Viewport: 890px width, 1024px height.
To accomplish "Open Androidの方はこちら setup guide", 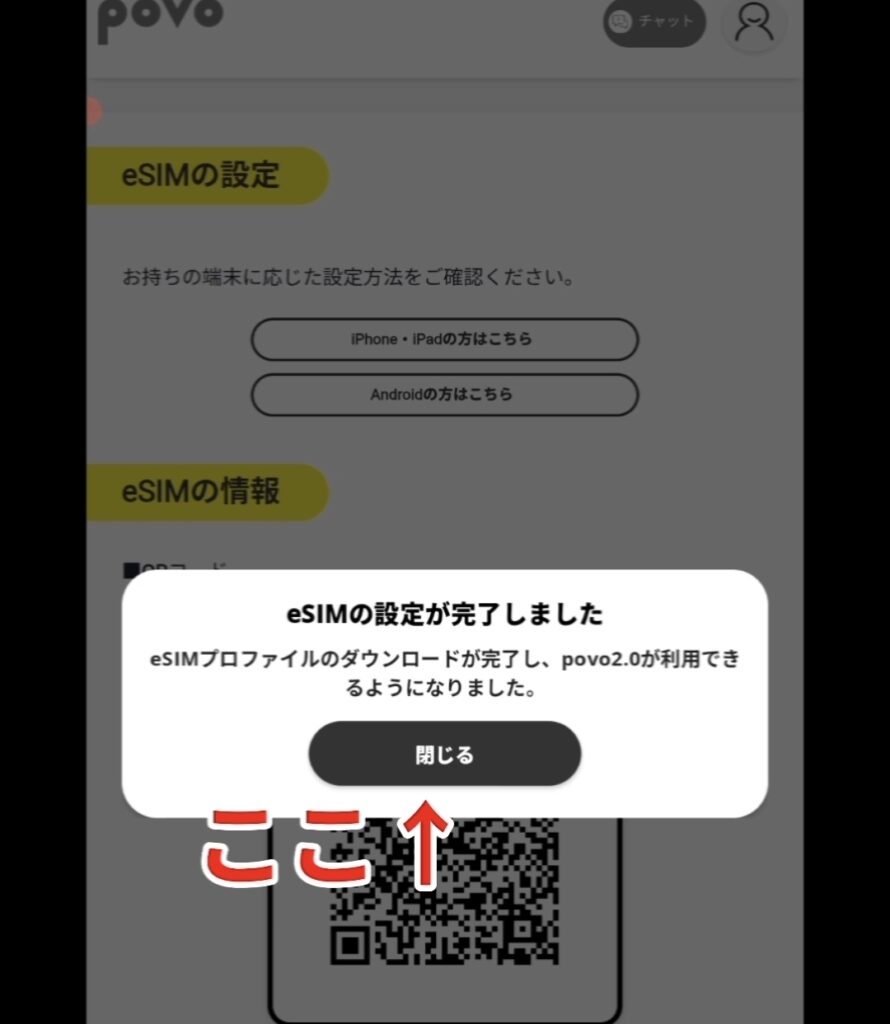I will click(x=444, y=394).
